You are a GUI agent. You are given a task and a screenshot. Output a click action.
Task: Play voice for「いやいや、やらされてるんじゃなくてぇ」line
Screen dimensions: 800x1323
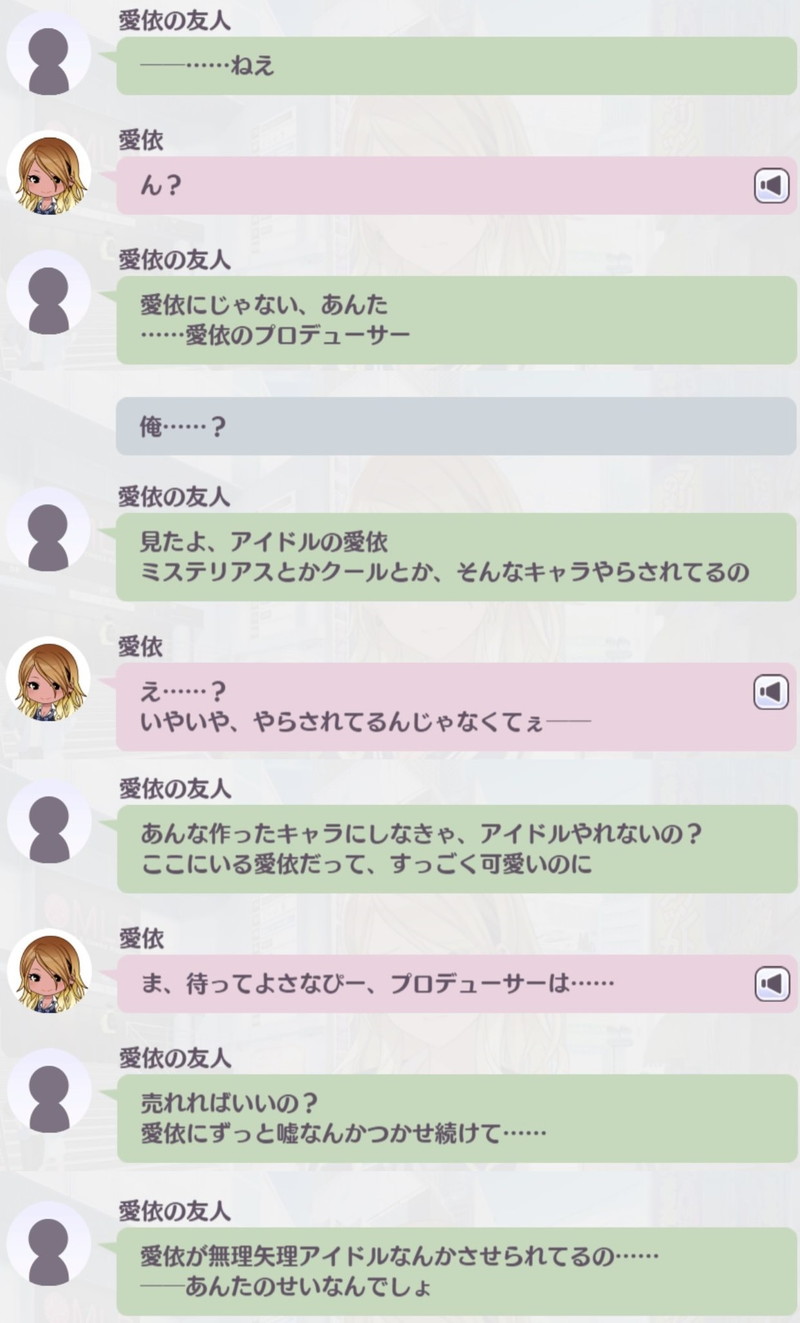click(x=771, y=692)
